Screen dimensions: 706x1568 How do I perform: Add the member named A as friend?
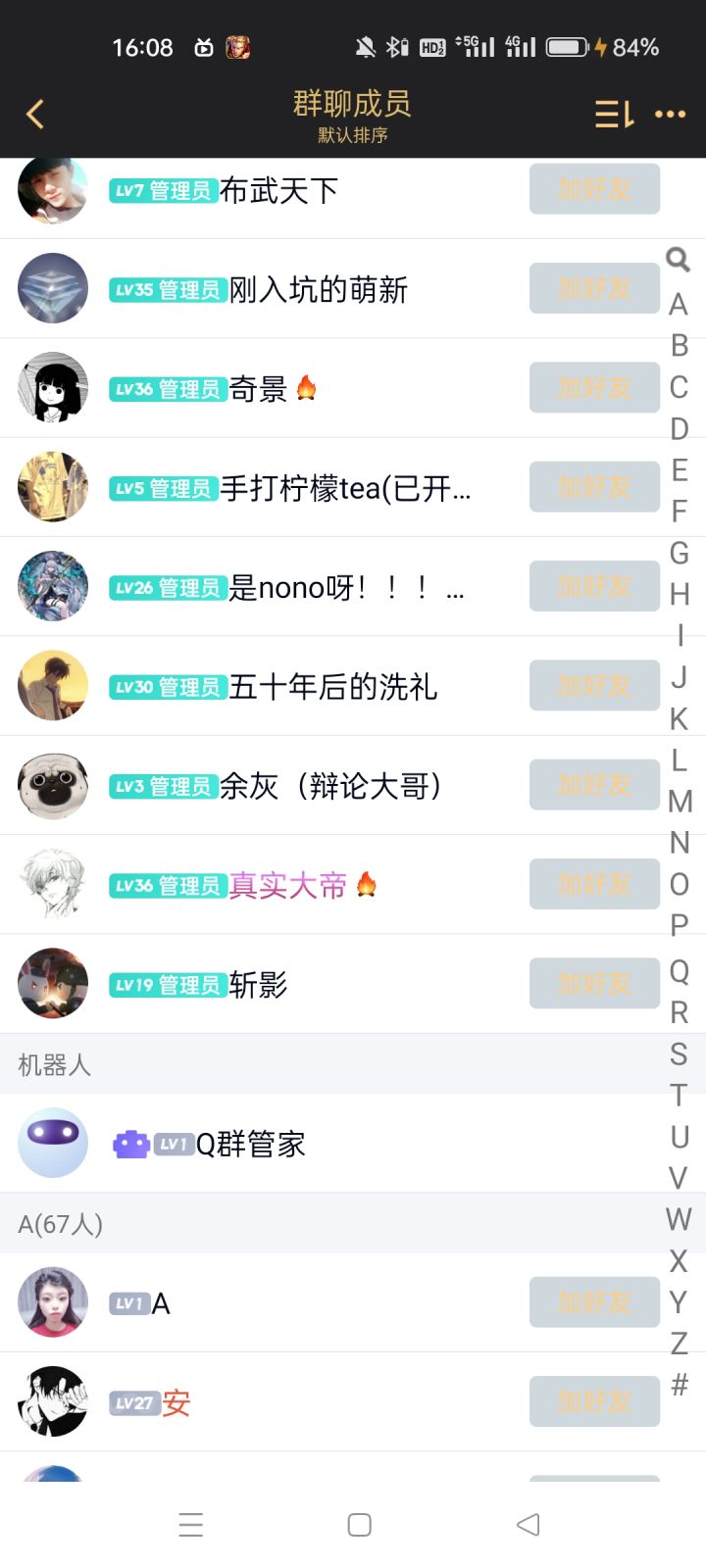point(594,1302)
